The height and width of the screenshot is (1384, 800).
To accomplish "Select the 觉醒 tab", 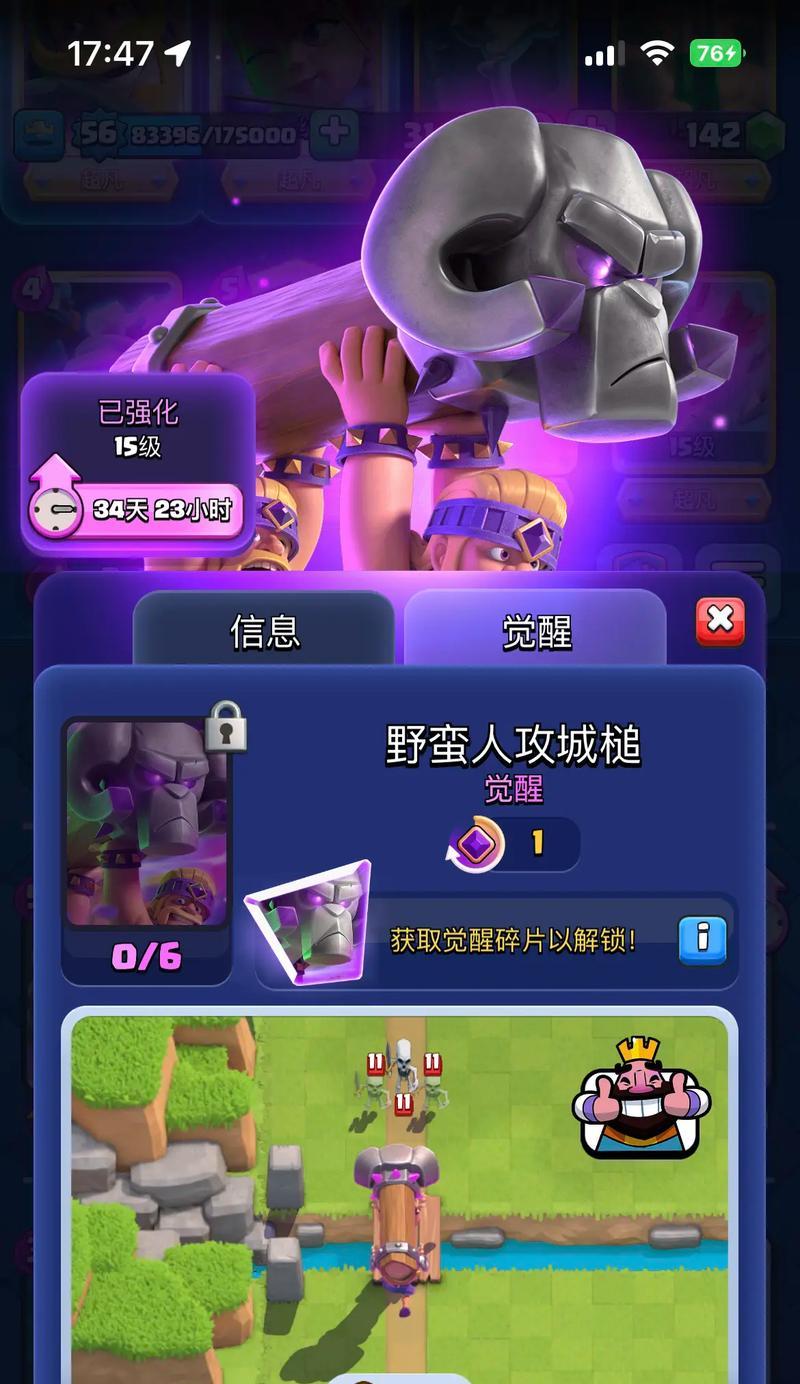I will [535, 631].
